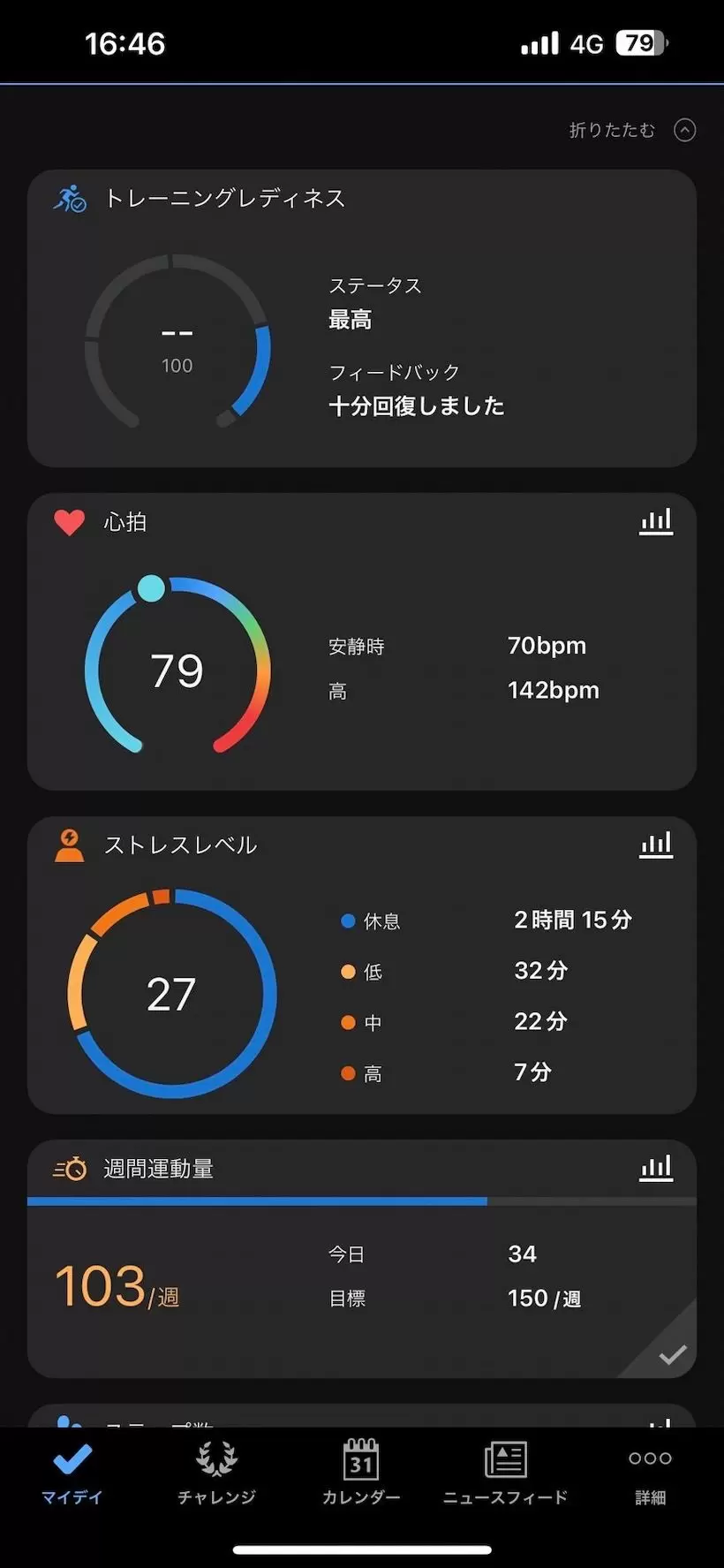The width and height of the screenshot is (724, 1568).
Task: Open the 週間運動量 chart icon
Action: [656, 1168]
